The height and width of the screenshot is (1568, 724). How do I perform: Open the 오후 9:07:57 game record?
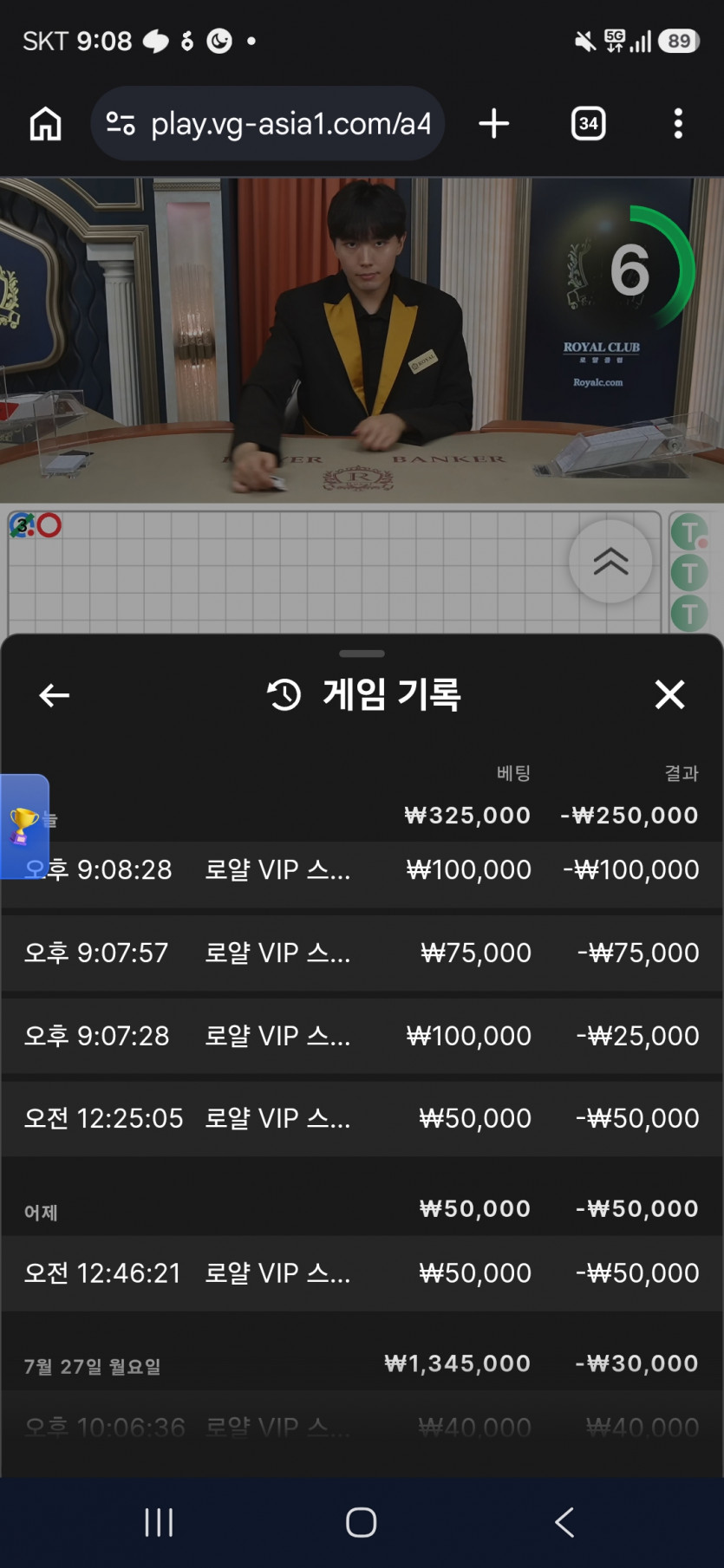click(362, 953)
